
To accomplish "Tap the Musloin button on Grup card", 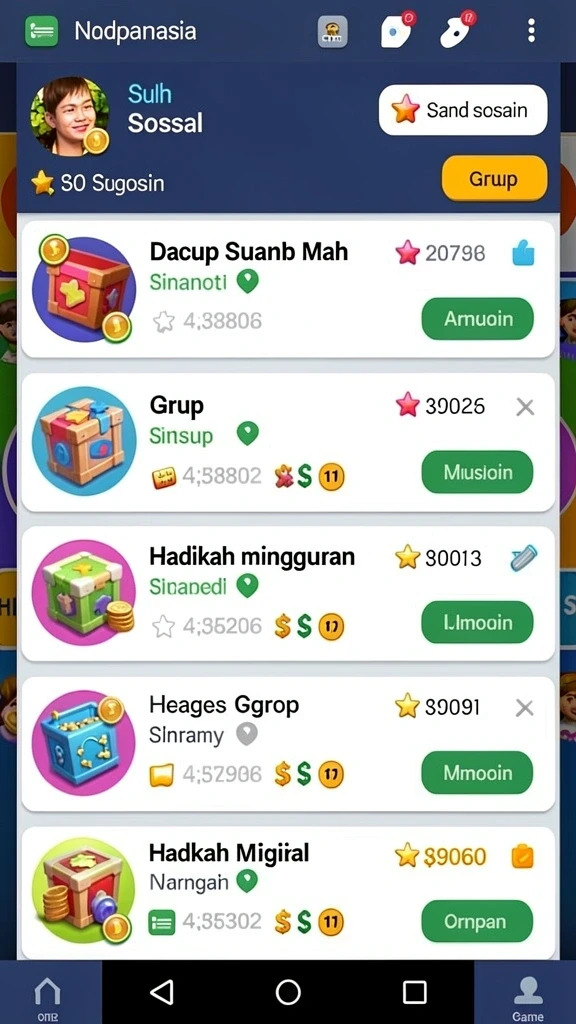I will click(477, 472).
